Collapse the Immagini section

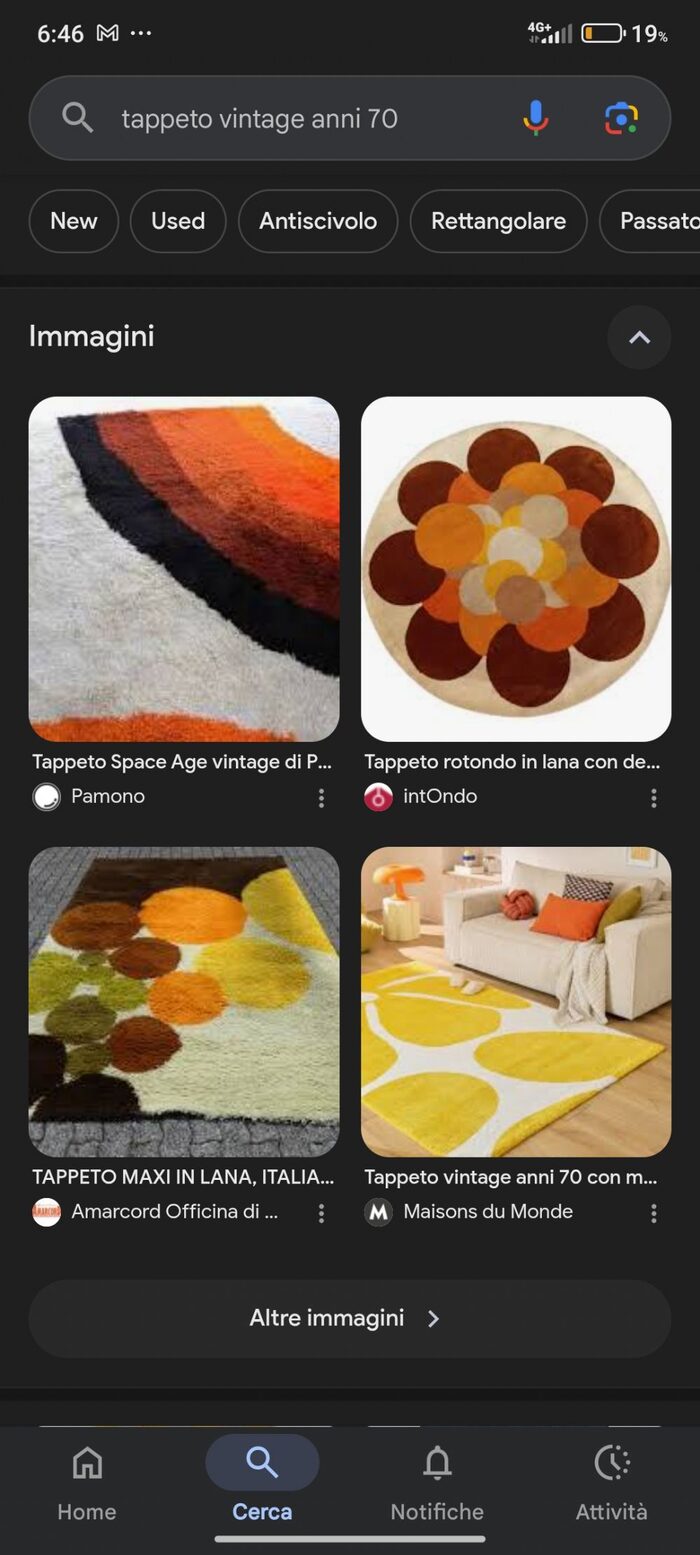point(639,337)
